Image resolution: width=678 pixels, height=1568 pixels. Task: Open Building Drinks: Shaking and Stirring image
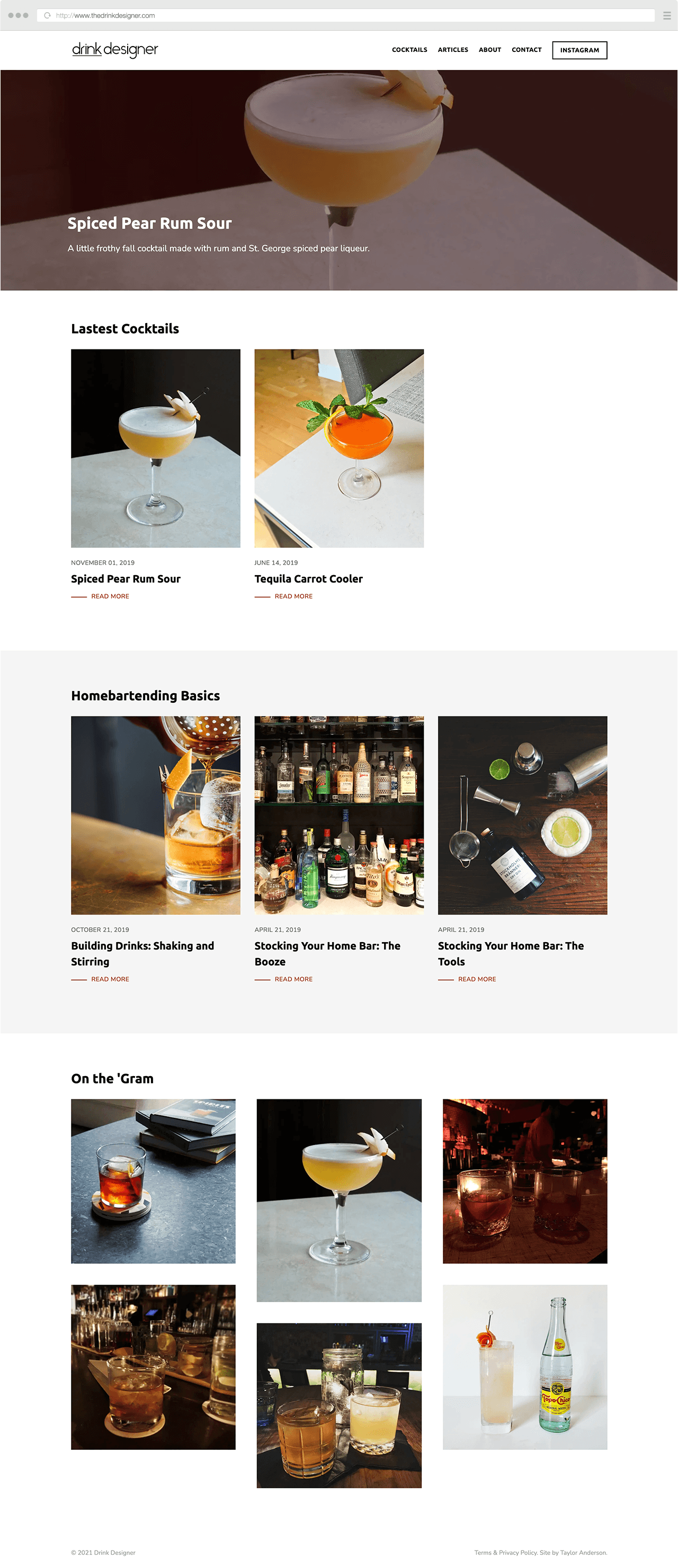[155, 815]
